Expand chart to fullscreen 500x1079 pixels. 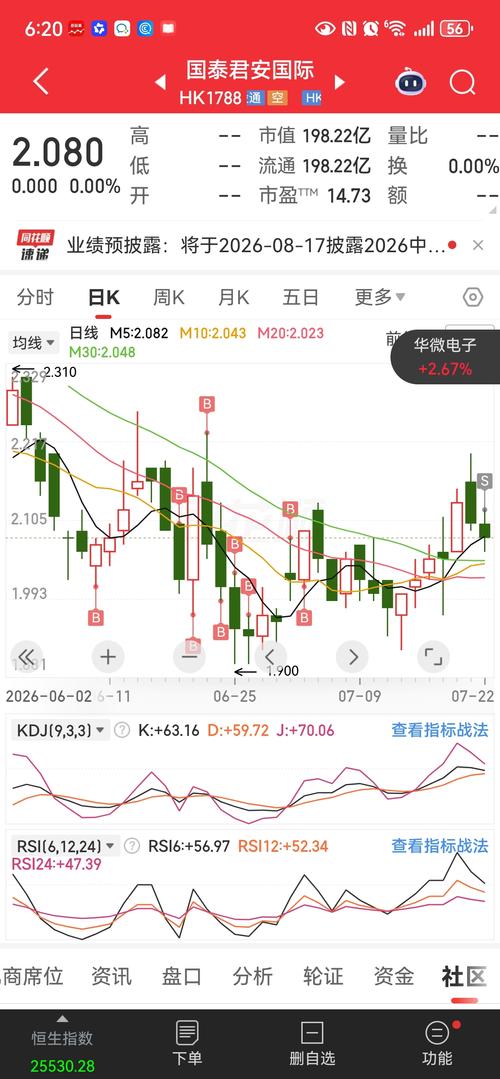(433, 656)
